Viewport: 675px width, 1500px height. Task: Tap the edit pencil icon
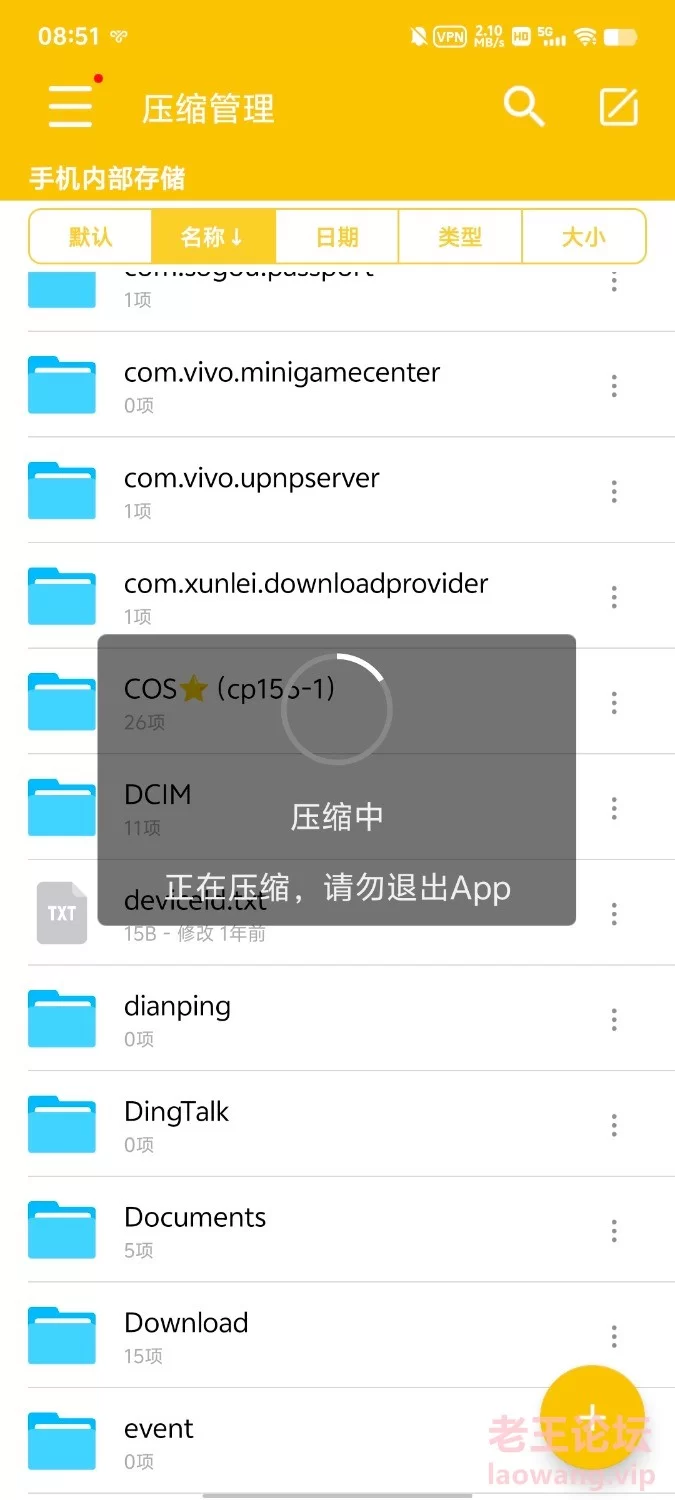point(619,107)
